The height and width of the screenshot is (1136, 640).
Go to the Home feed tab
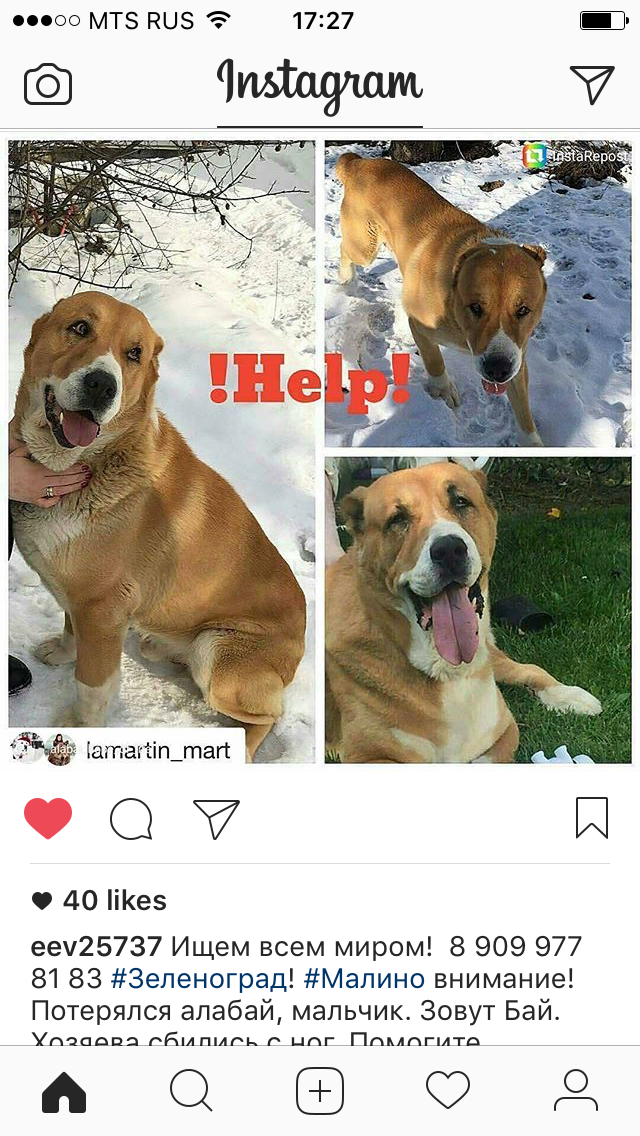tap(64, 1090)
